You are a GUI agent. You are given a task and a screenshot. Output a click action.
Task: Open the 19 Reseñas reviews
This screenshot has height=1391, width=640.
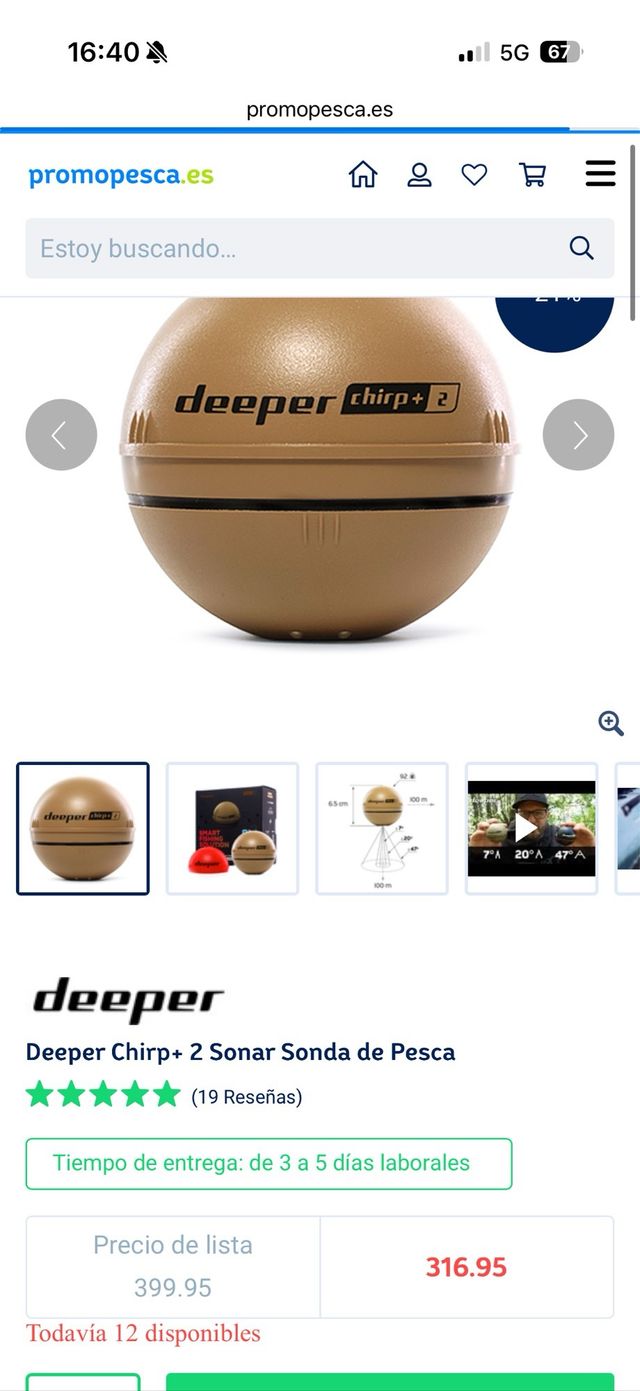(x=246, y=1096)
